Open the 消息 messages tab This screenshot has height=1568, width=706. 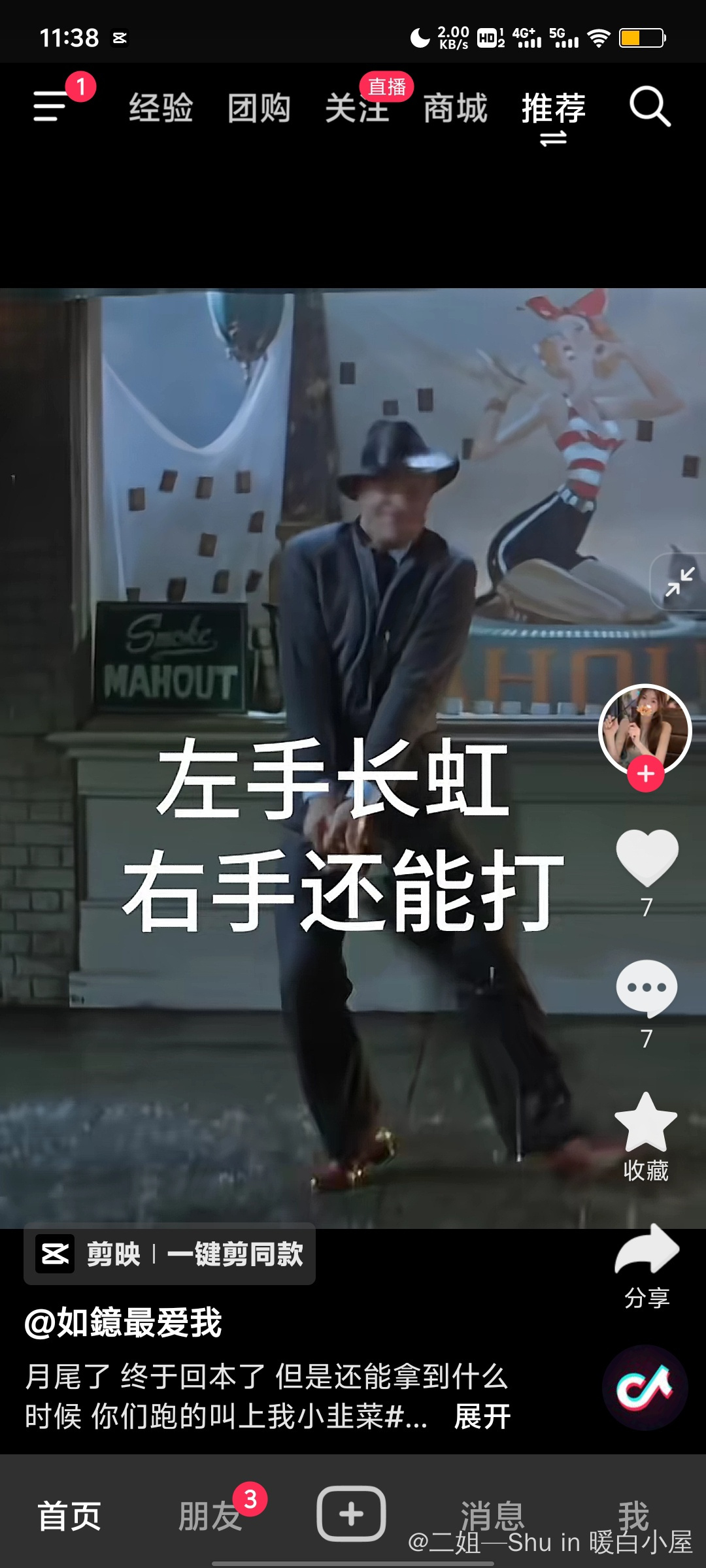[492, 1514]
